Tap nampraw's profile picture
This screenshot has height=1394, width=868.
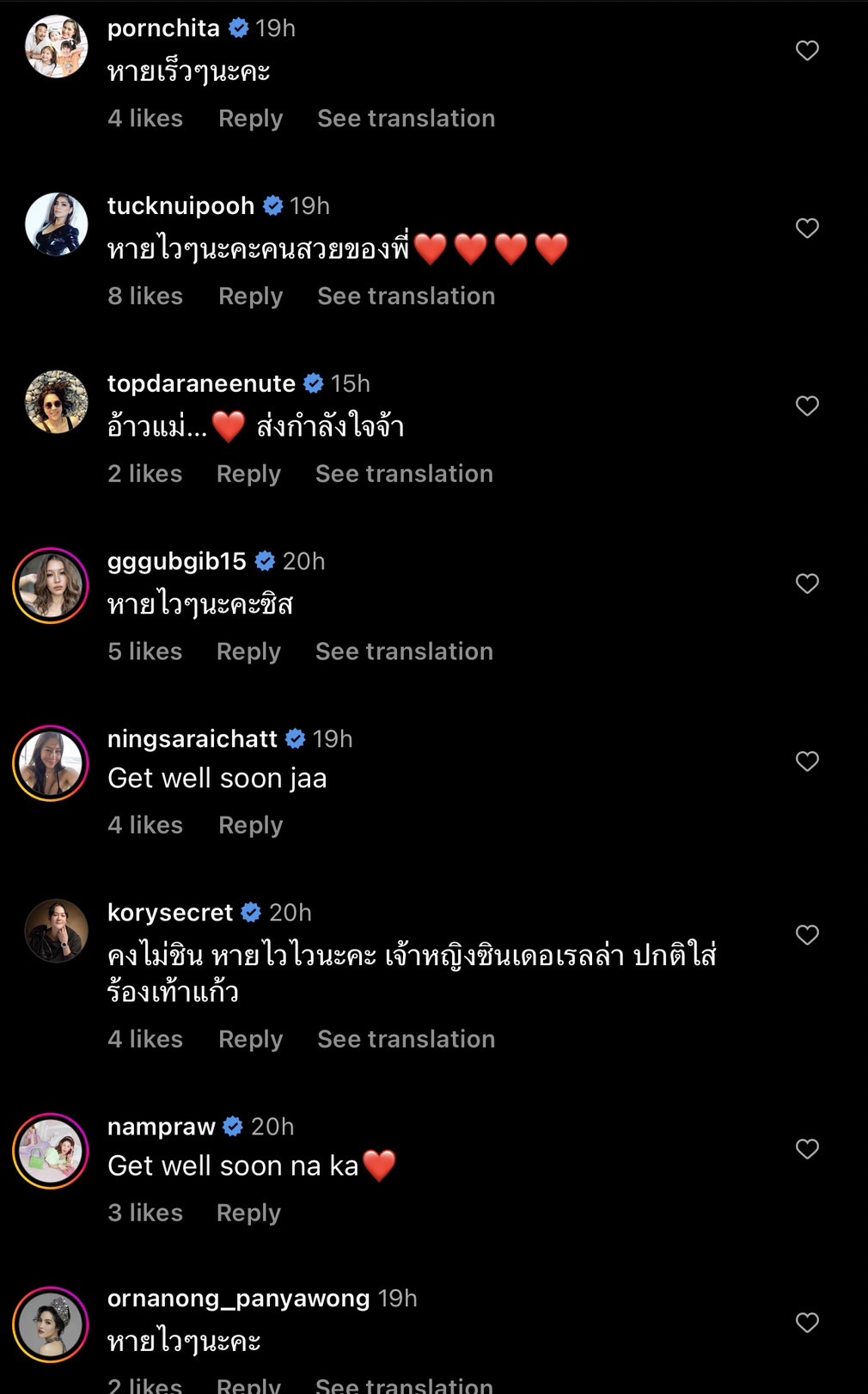click(52, 1151)
